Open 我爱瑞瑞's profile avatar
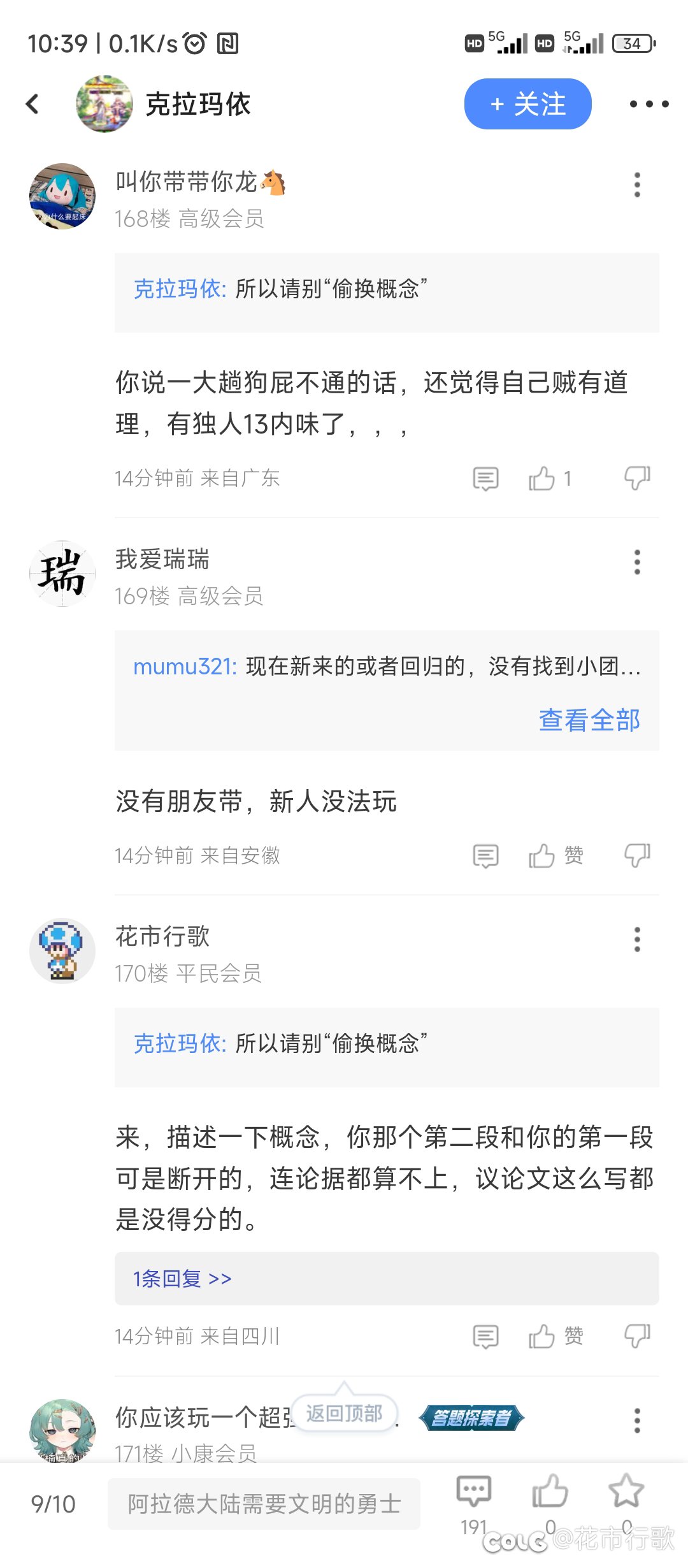This screenshot has width=688, height=1568. click(x=62, y=574)
